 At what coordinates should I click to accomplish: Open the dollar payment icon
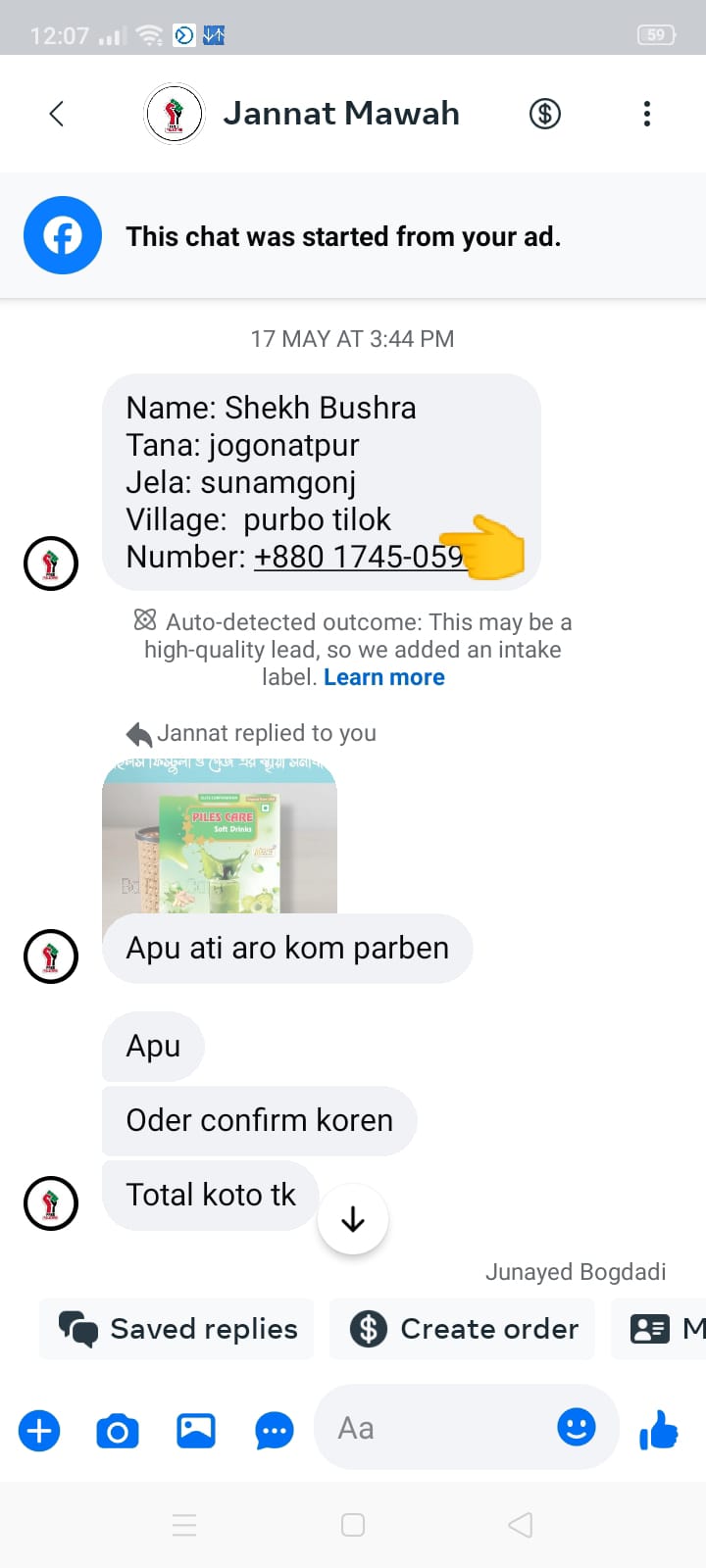click(x=545, y=114)
